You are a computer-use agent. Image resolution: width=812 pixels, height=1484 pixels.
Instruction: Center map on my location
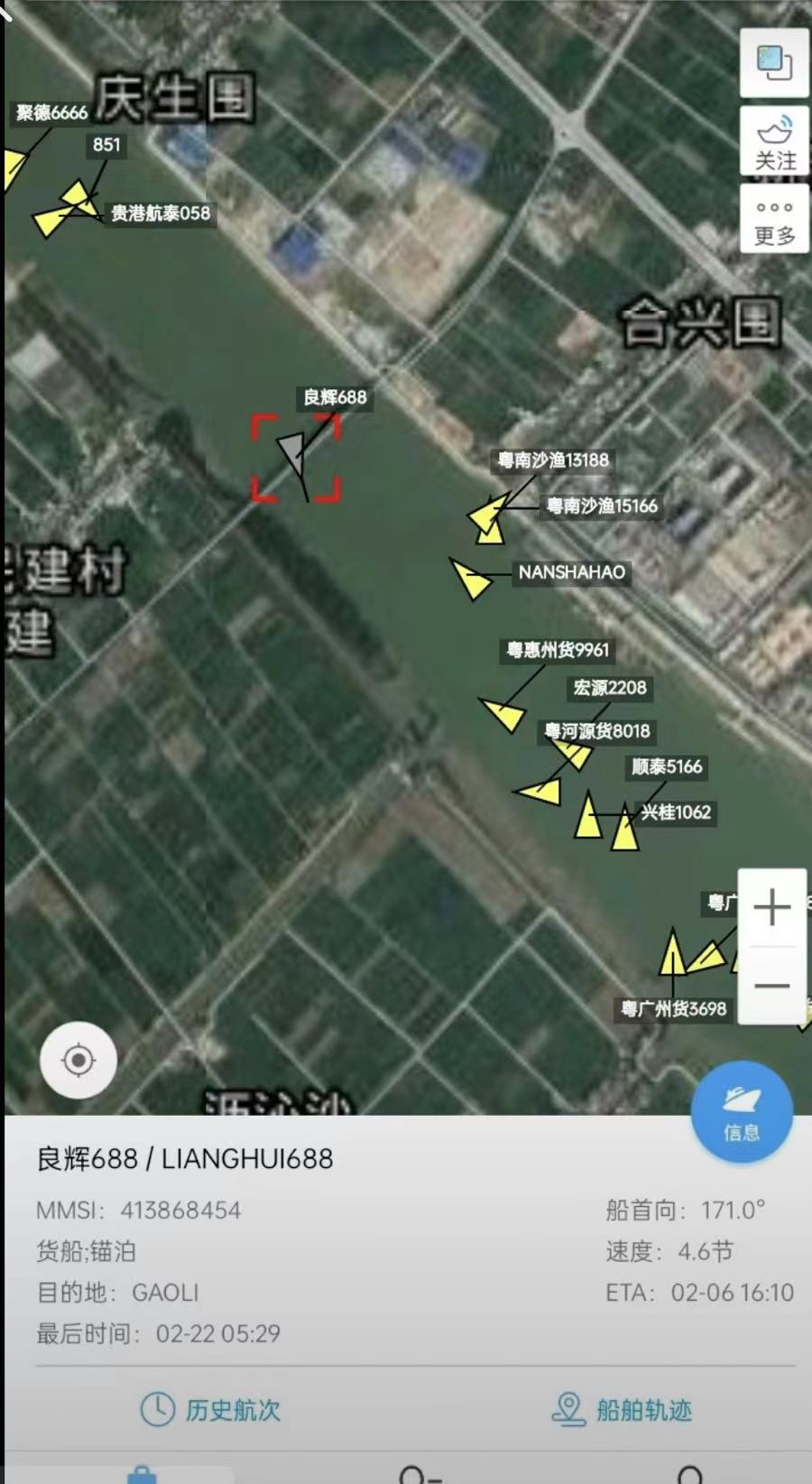[x=78, y=1060]
